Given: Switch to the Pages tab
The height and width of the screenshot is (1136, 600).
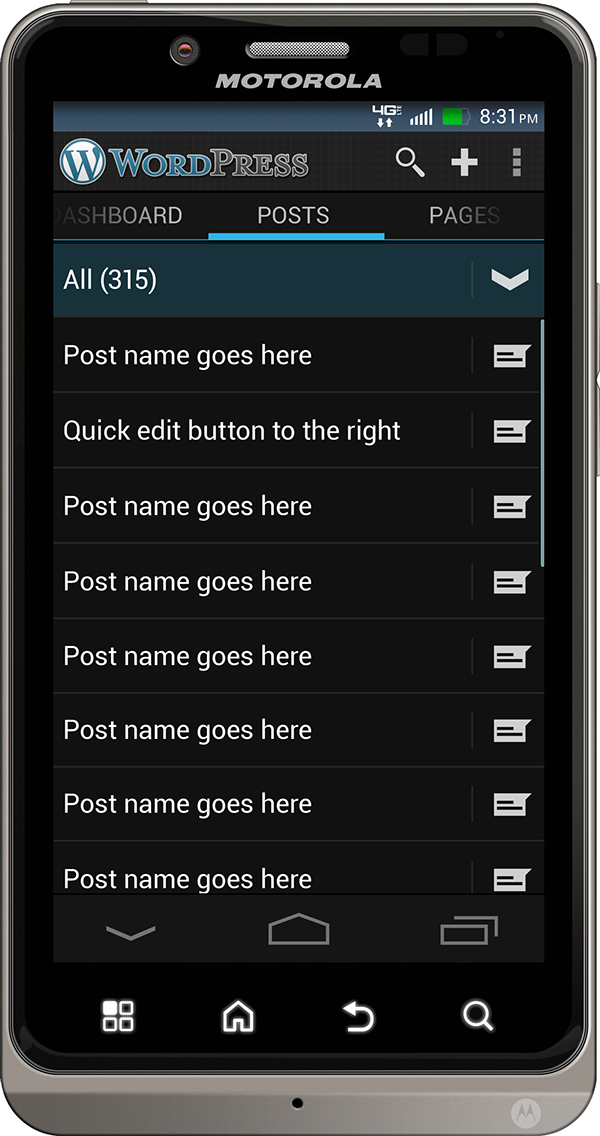Looking at the screenshot, I should point(464,215).
